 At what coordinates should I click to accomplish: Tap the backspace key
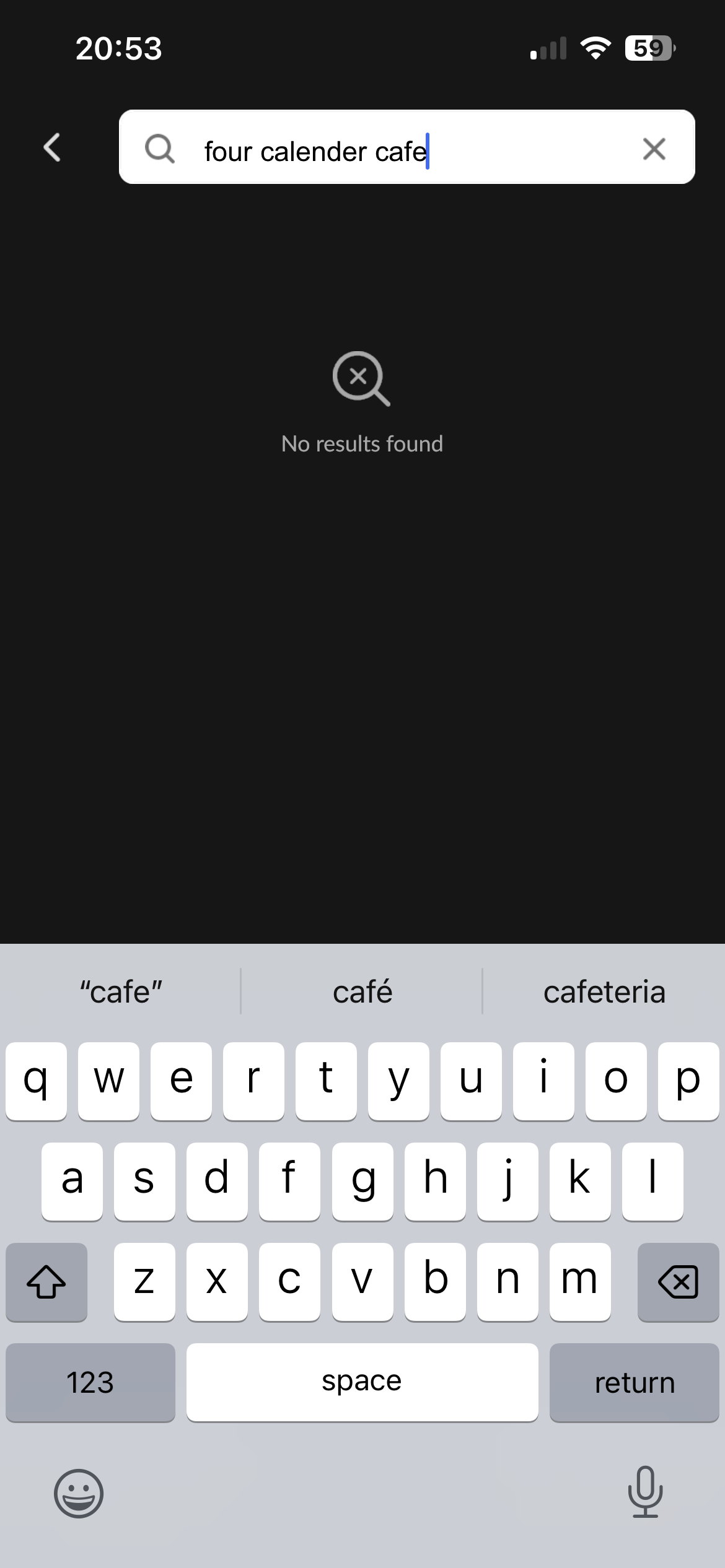click(x=678, y=1282)
